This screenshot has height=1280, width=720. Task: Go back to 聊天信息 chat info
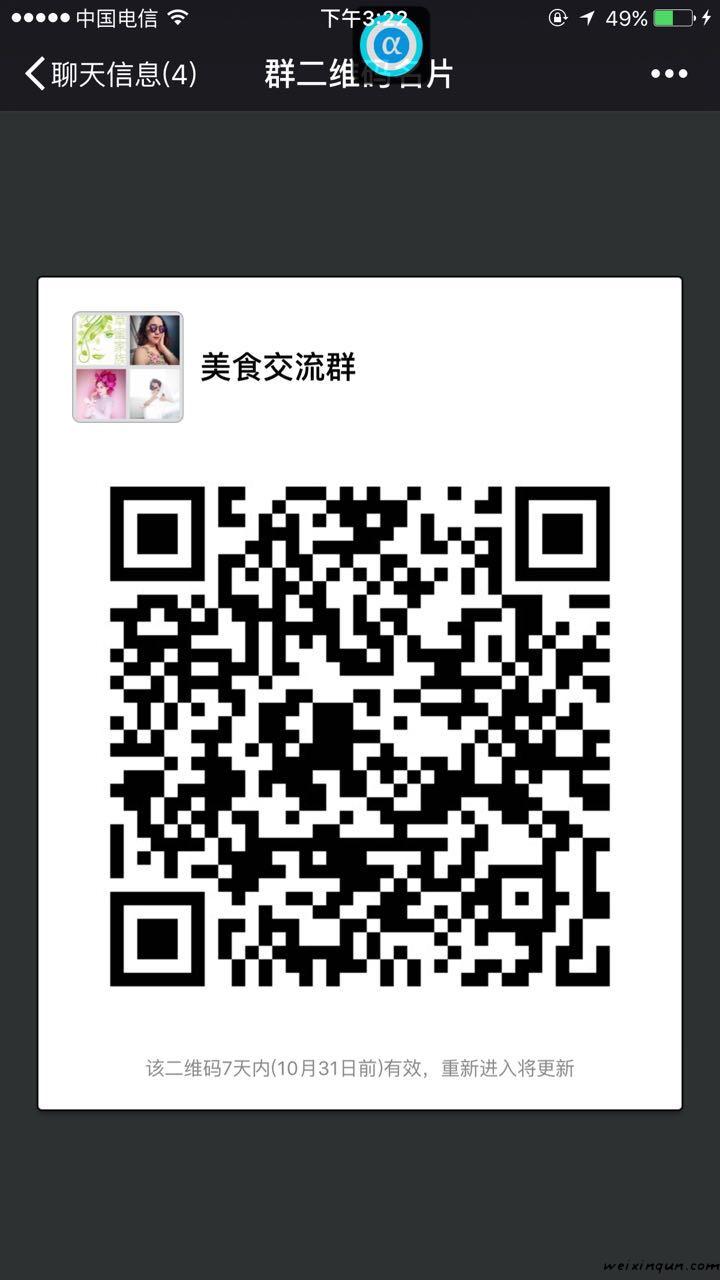click(x=110, y=74)
